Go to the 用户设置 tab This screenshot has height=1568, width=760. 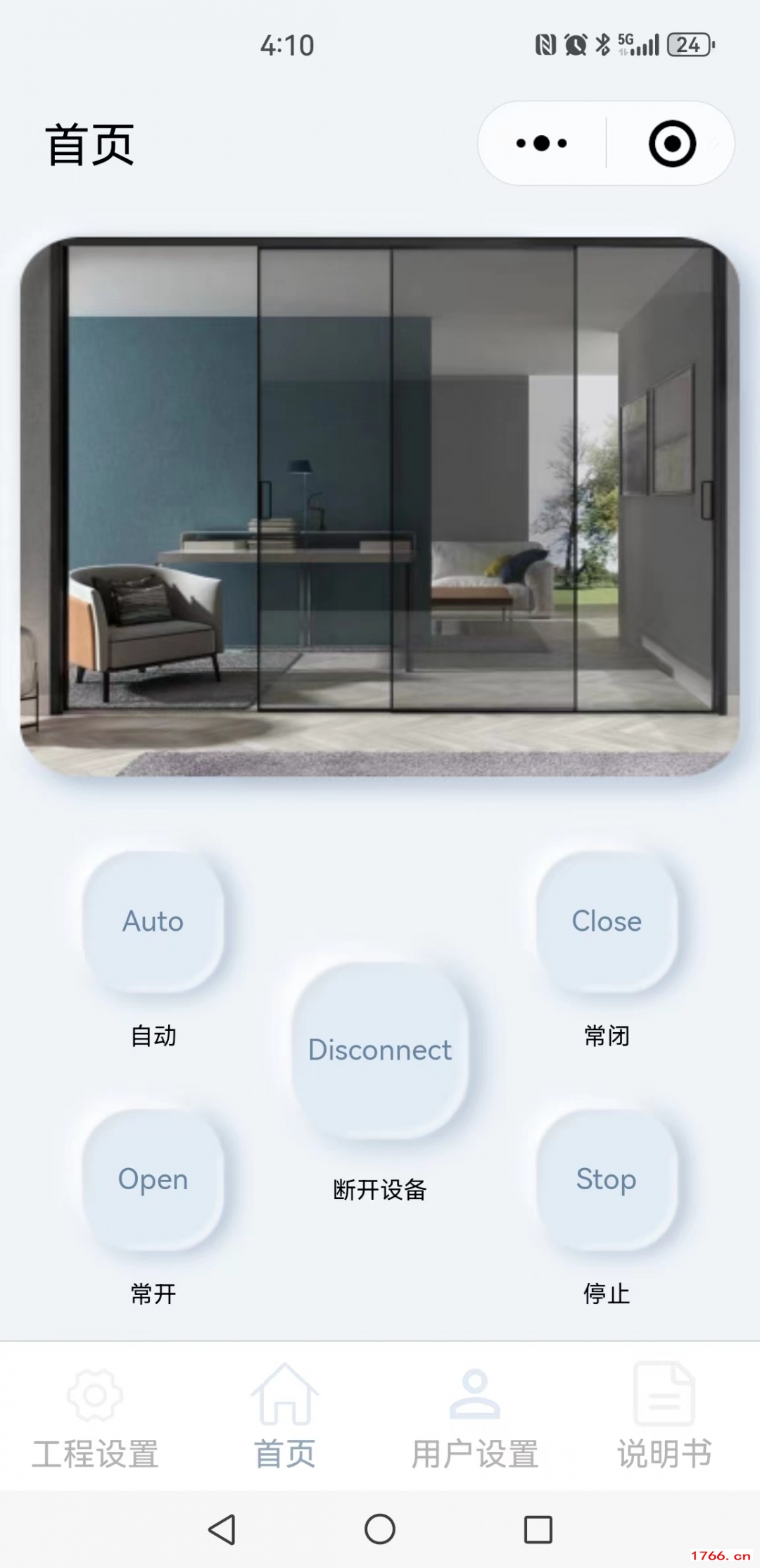click(x=475, y=1417)
